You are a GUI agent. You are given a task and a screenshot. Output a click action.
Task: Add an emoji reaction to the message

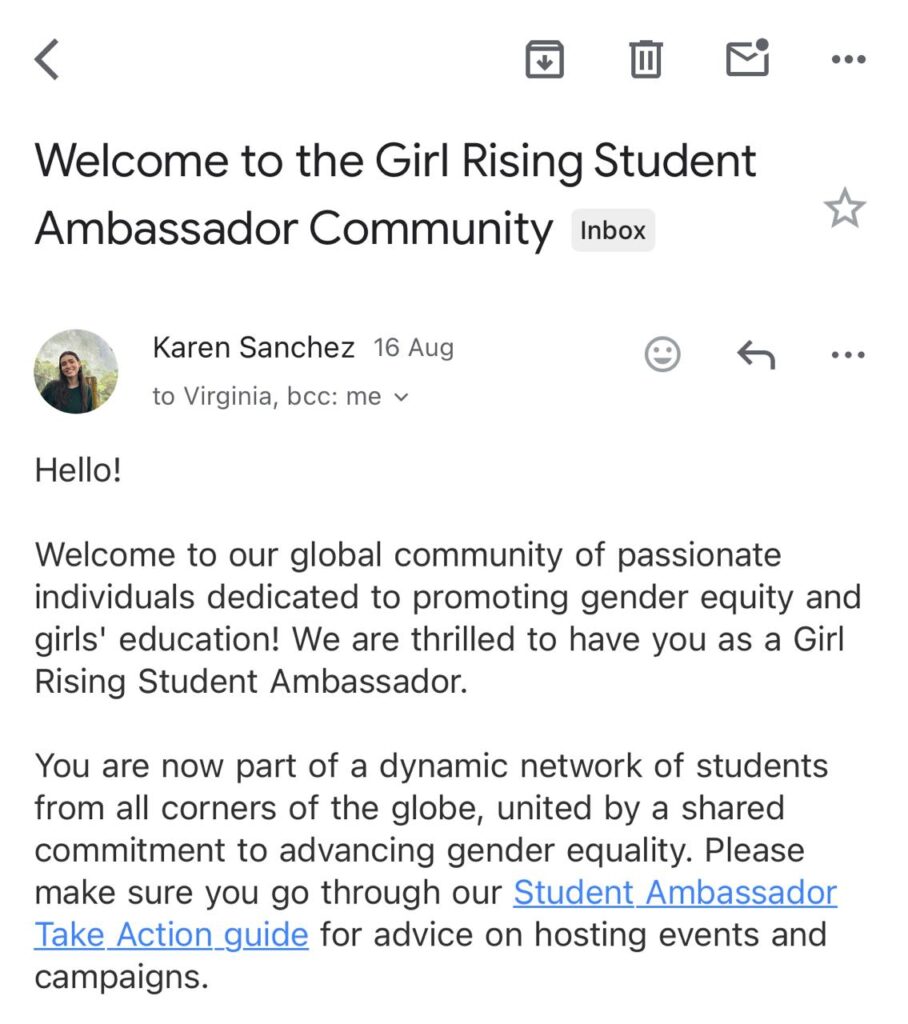point(662,354)
